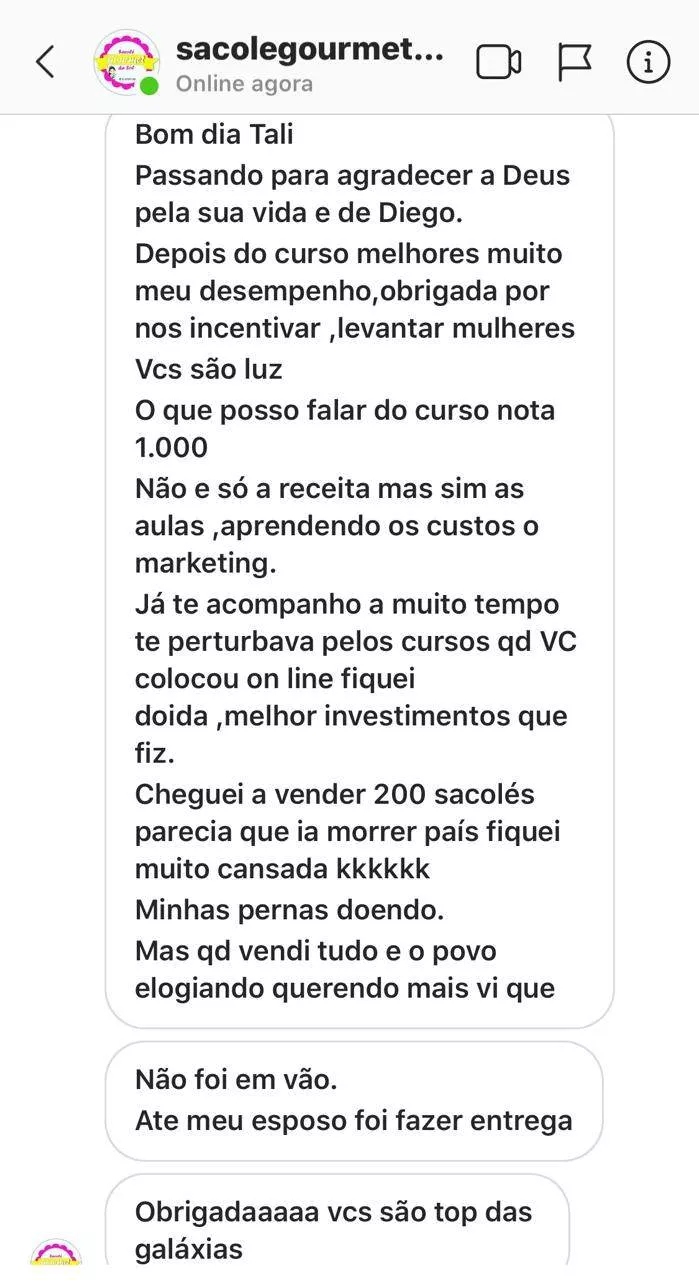Tap the sacolegourmet username in header
Image resolution: width=699 pixels, height=1280 pixels.
click(x=309, y=48)
